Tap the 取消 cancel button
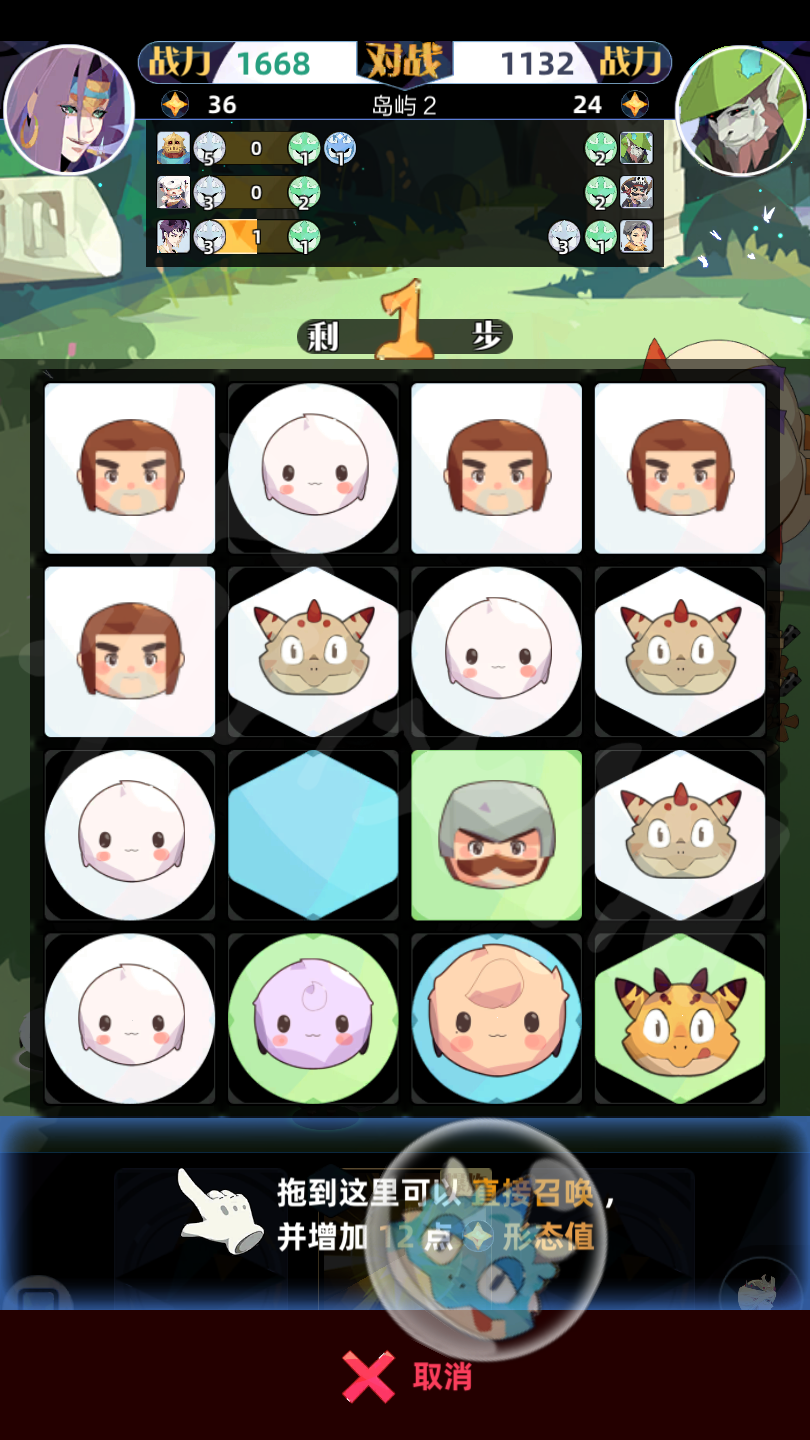Screen dimensions: 810x1440 (x=405, y=1377)
